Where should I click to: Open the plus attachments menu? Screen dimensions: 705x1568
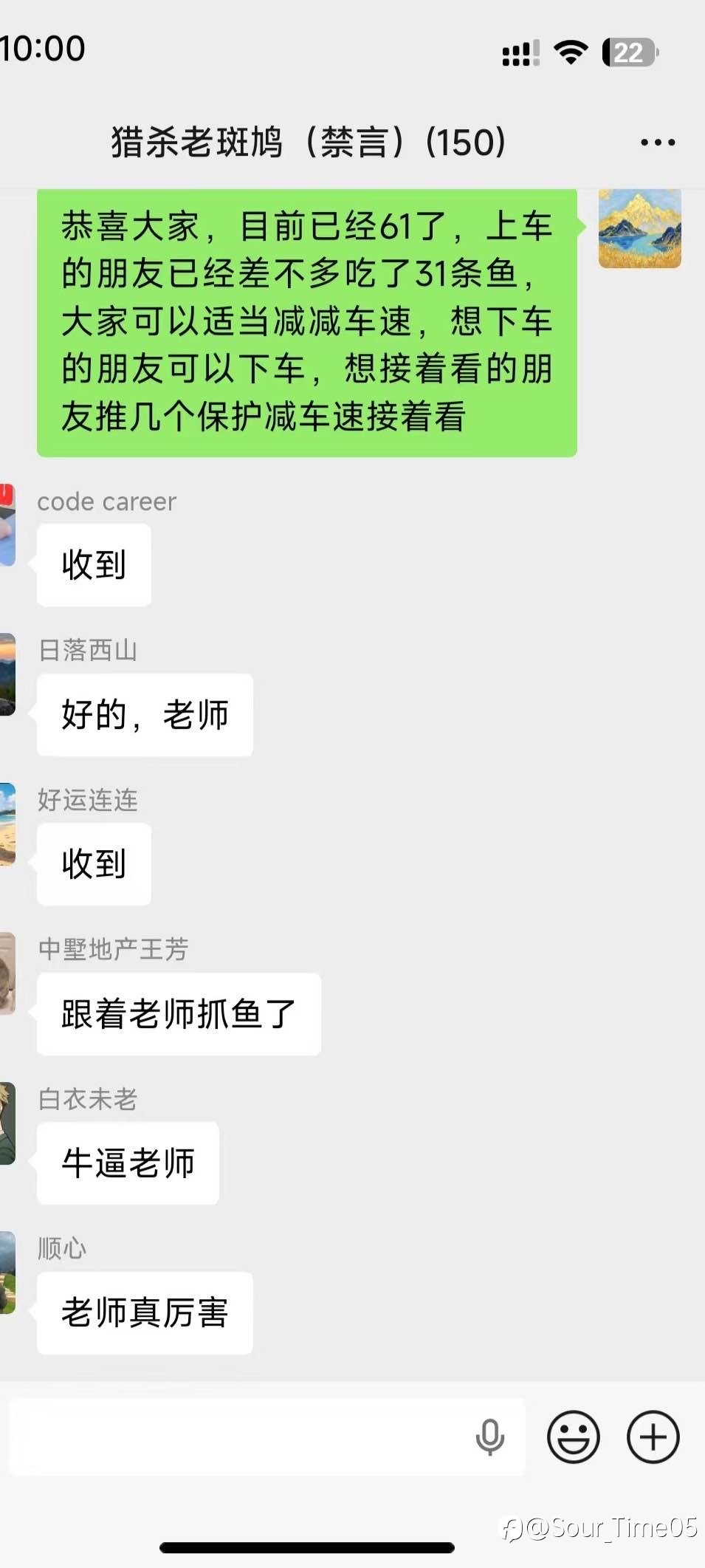pos(653,1437)
